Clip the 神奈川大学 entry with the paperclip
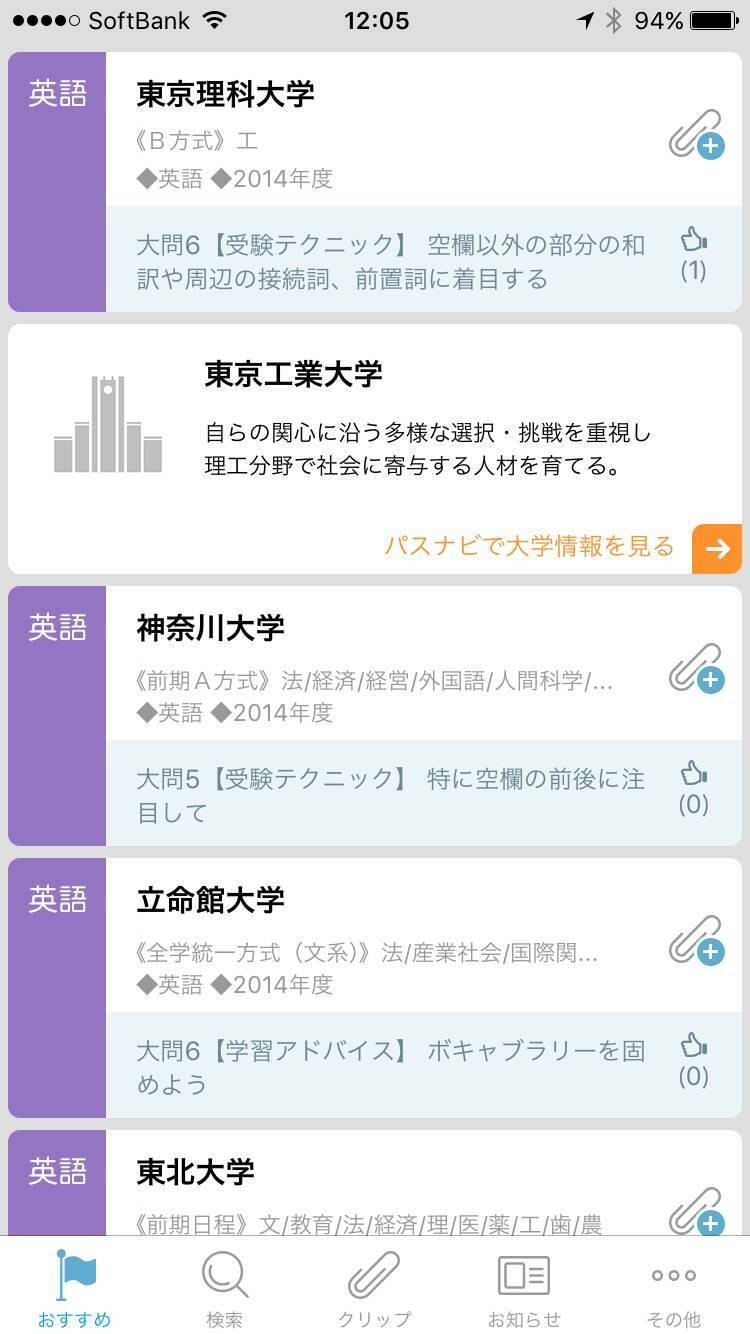 pos(696,668)
